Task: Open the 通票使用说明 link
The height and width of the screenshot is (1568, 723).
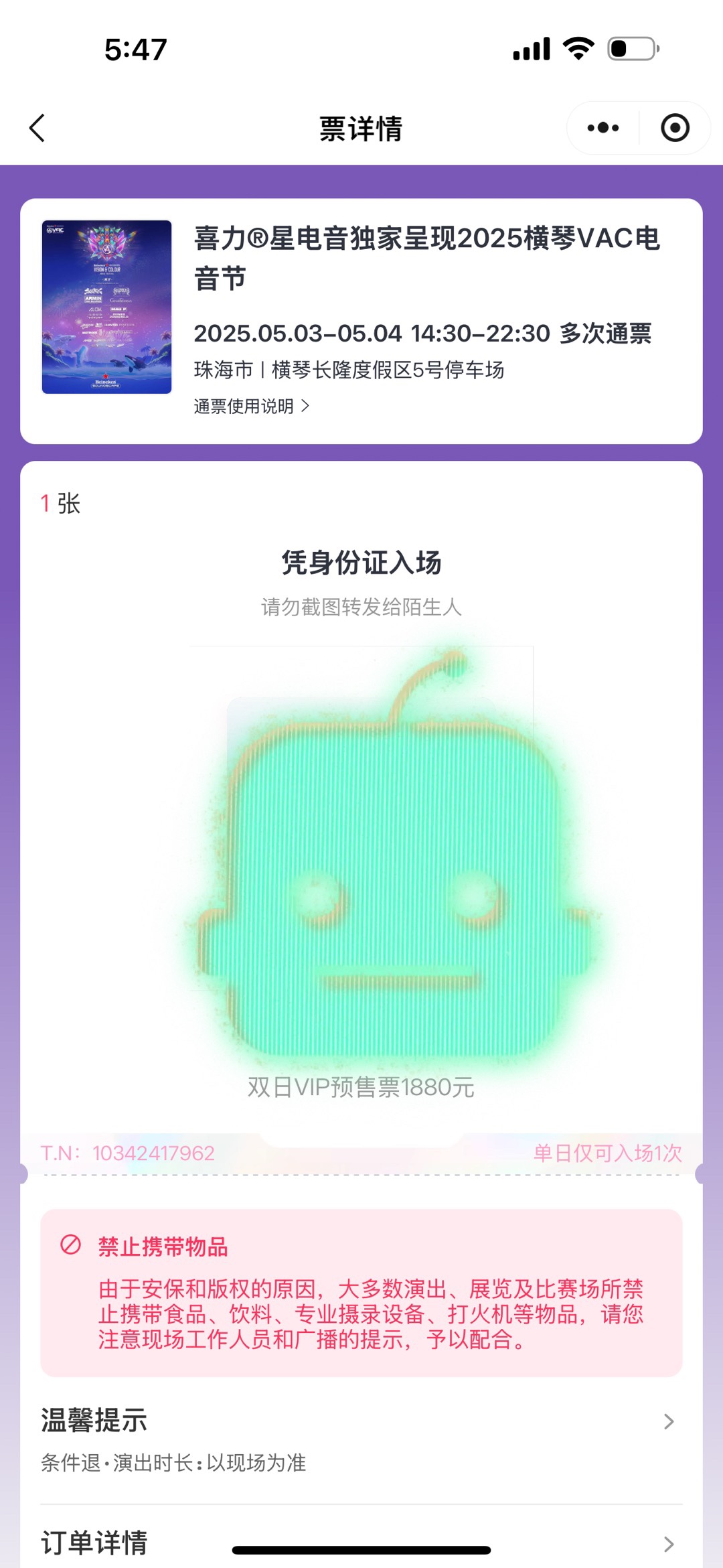Action: pyautogui.click(x=252, y=406)
